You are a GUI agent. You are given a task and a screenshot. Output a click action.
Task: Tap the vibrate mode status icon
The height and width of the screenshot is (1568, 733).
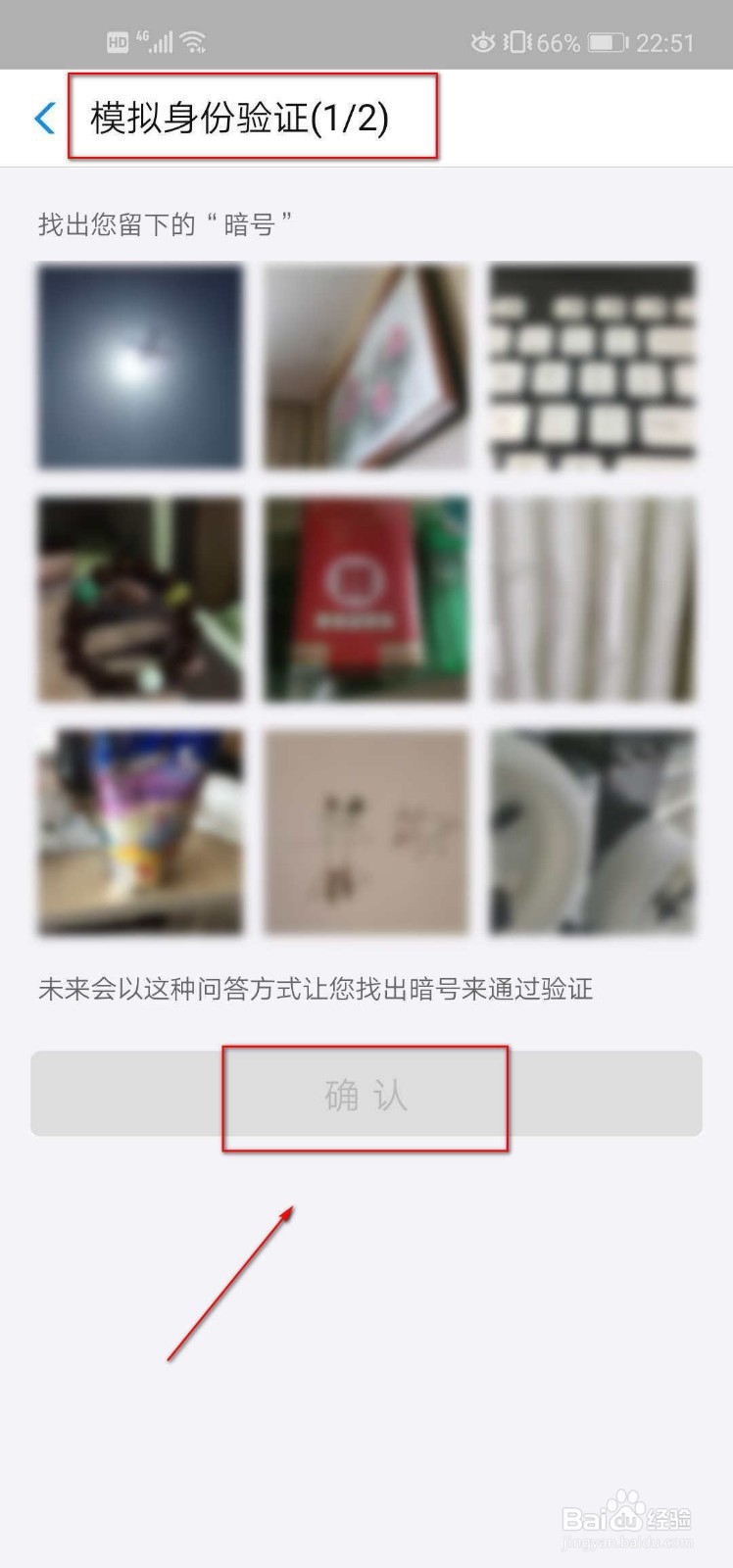click(x=516, y=41)
